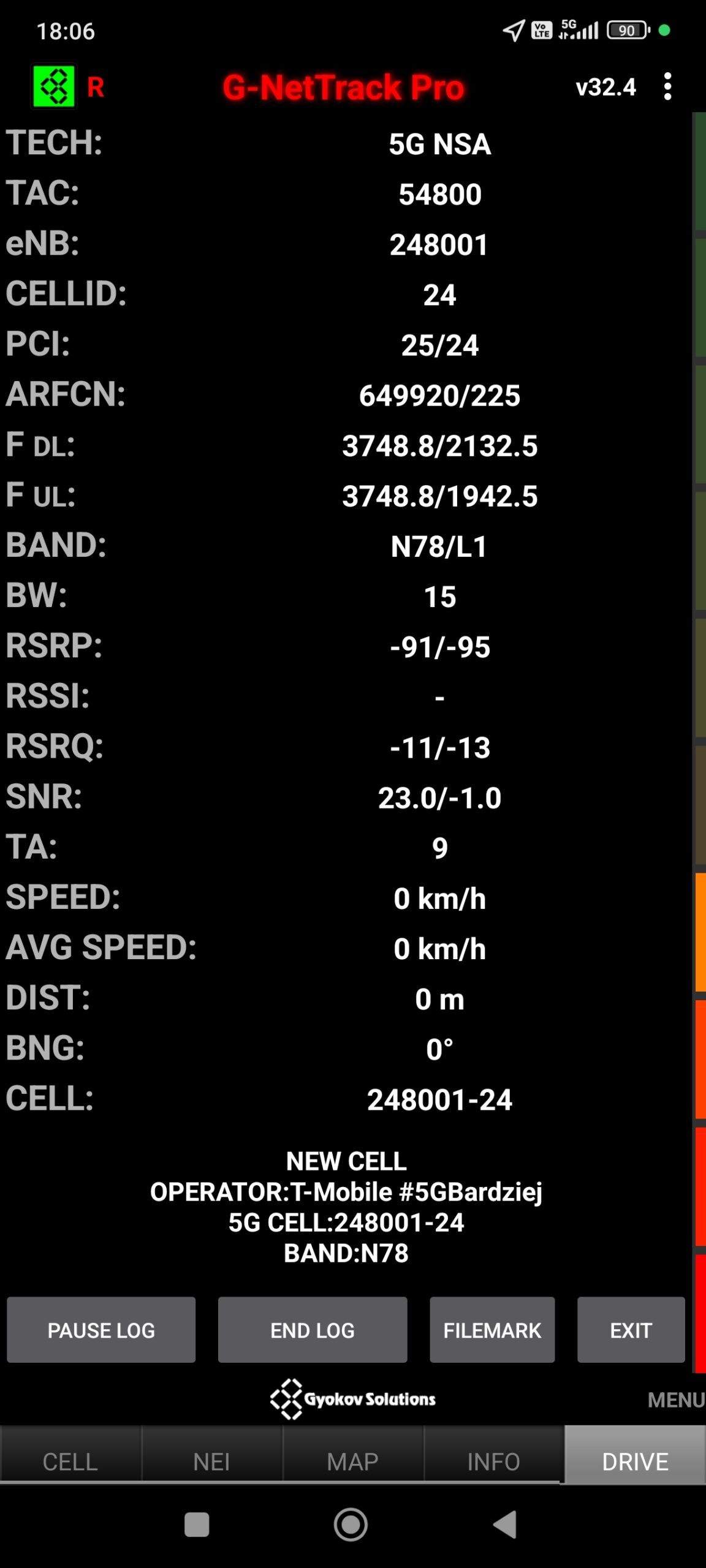
Task: Switch to the MAP tab
Action: click(x=352, y=1461)
